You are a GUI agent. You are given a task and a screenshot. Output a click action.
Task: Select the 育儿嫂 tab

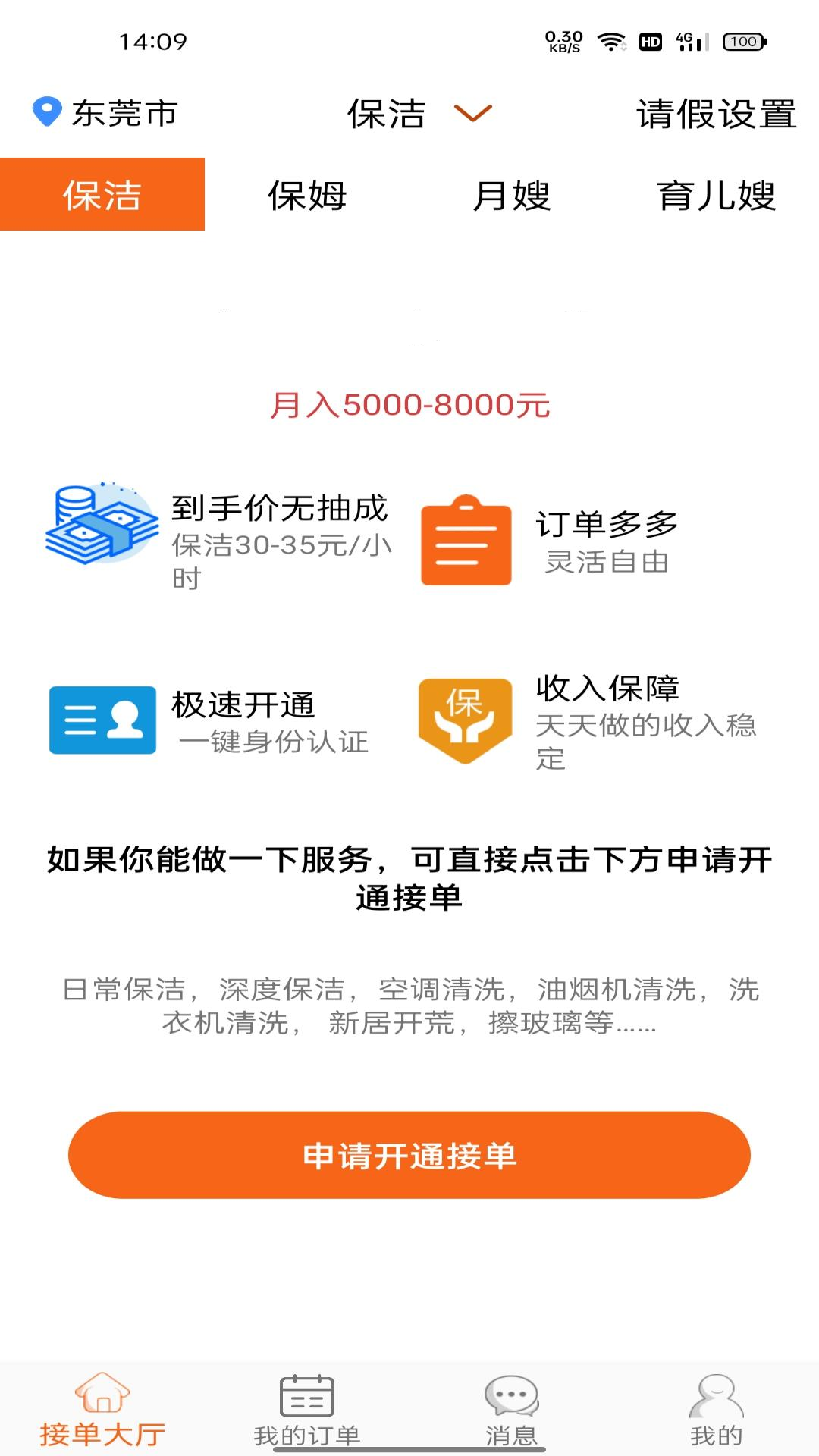pos(717,196)
